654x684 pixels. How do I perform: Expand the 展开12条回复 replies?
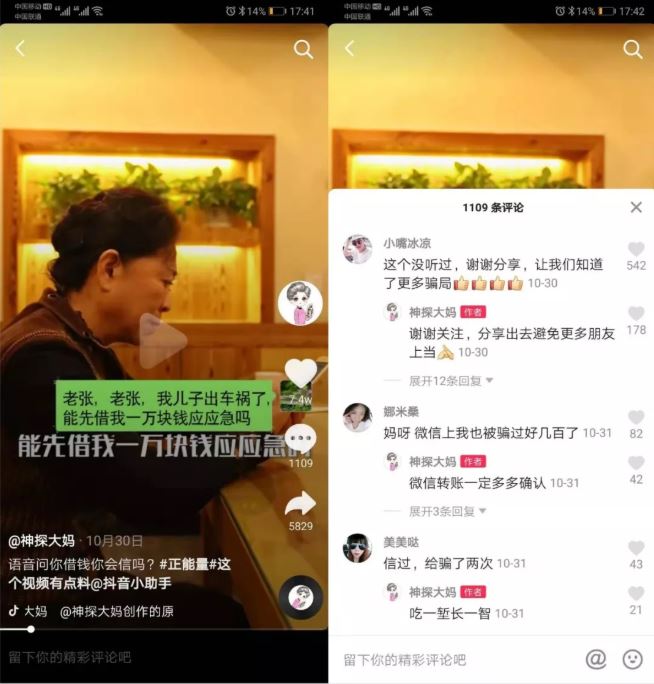(451, 381)
